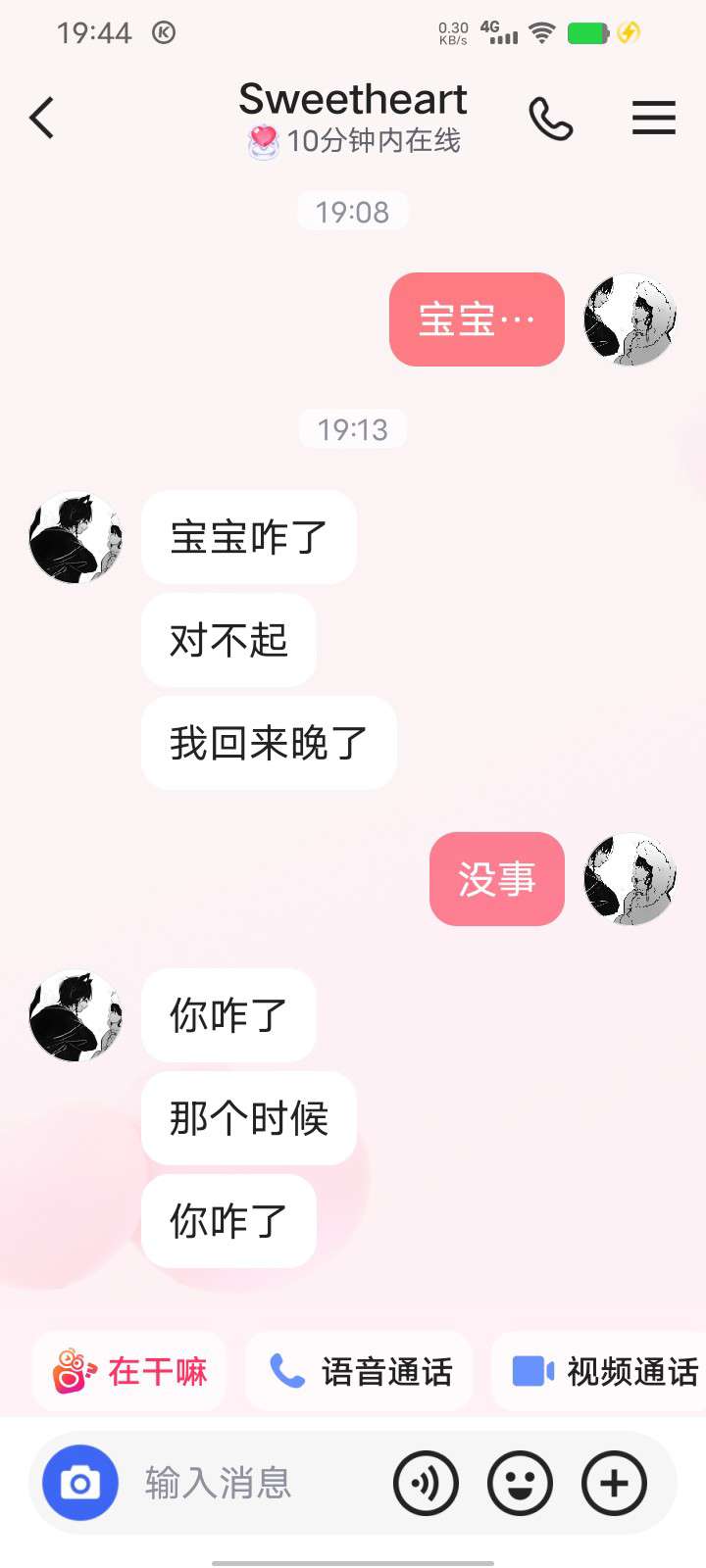Screen dimensions: 706x1568
Task: Open the camera from the message bar
Action: [80, 1483]
